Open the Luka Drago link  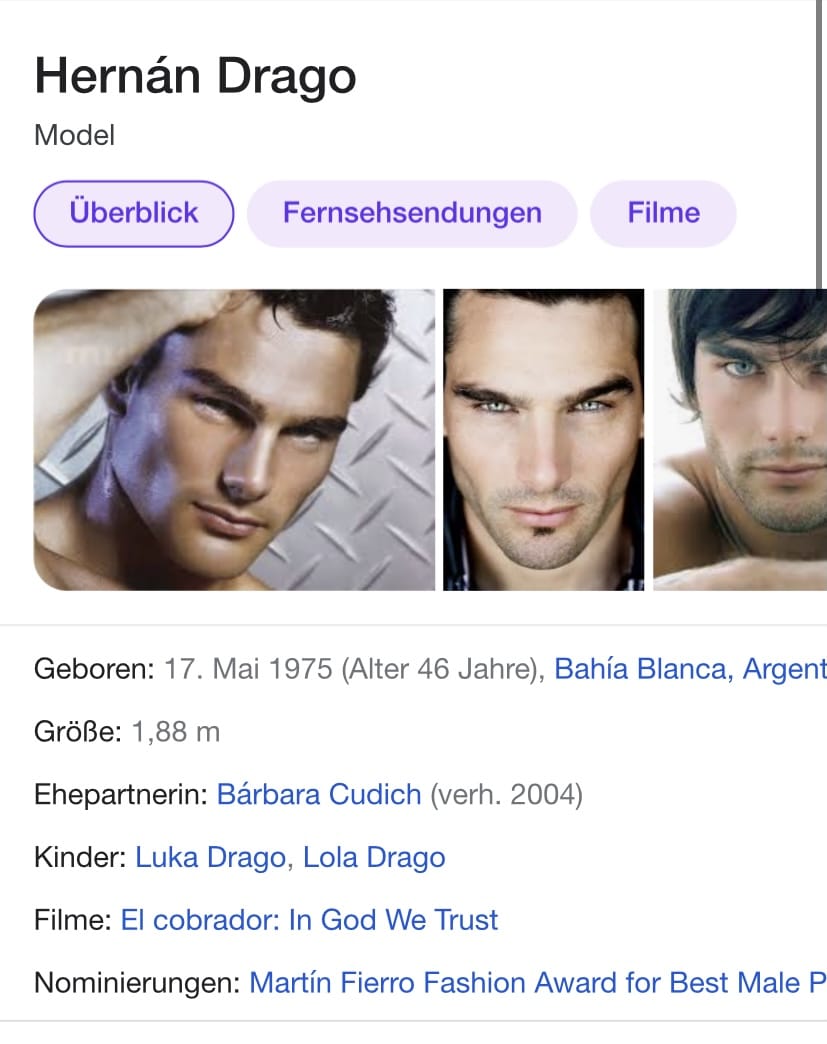[x=210, y=857]
